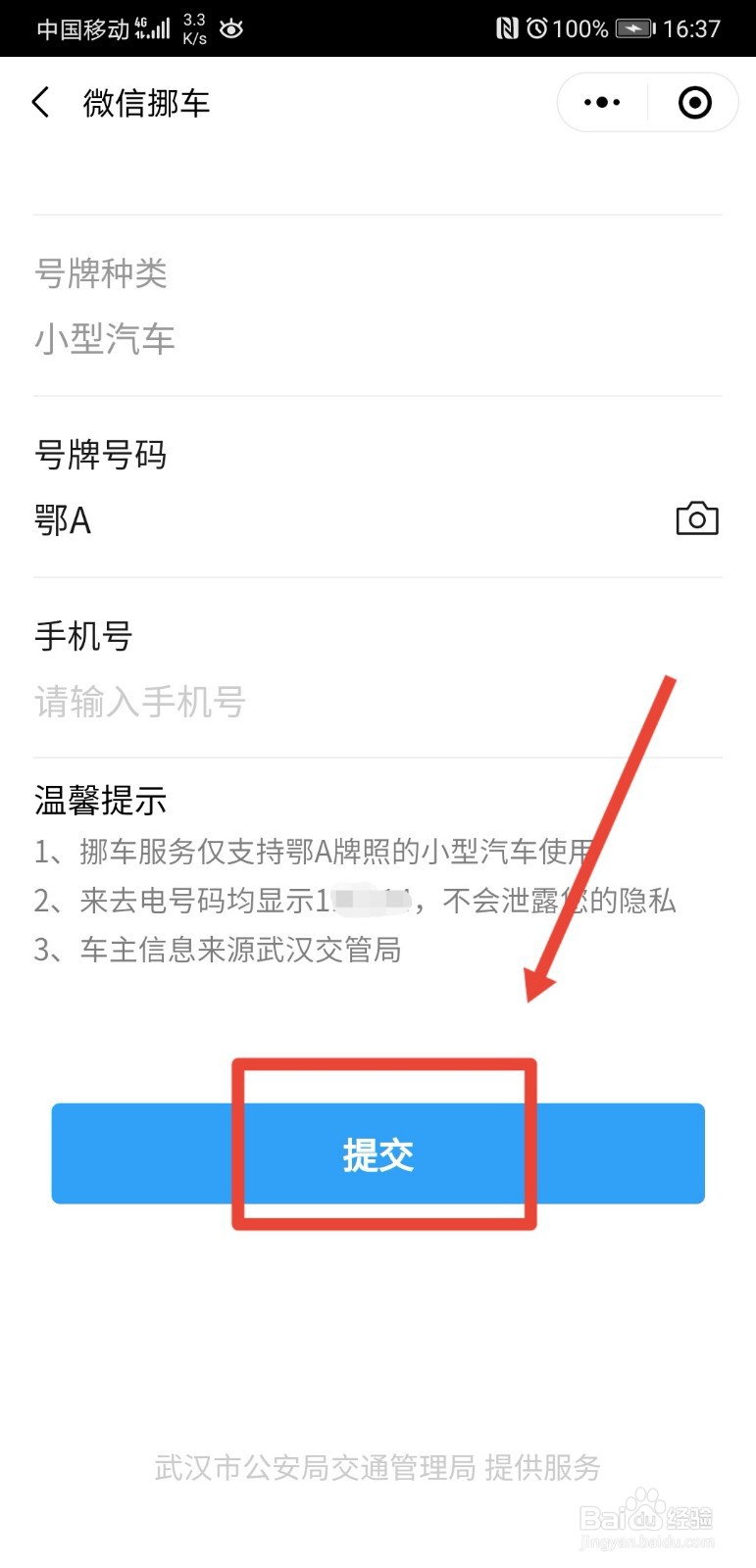Go back from 微信挪车 page
This screenshot has width=756, height=1568.
click(41, 102)
